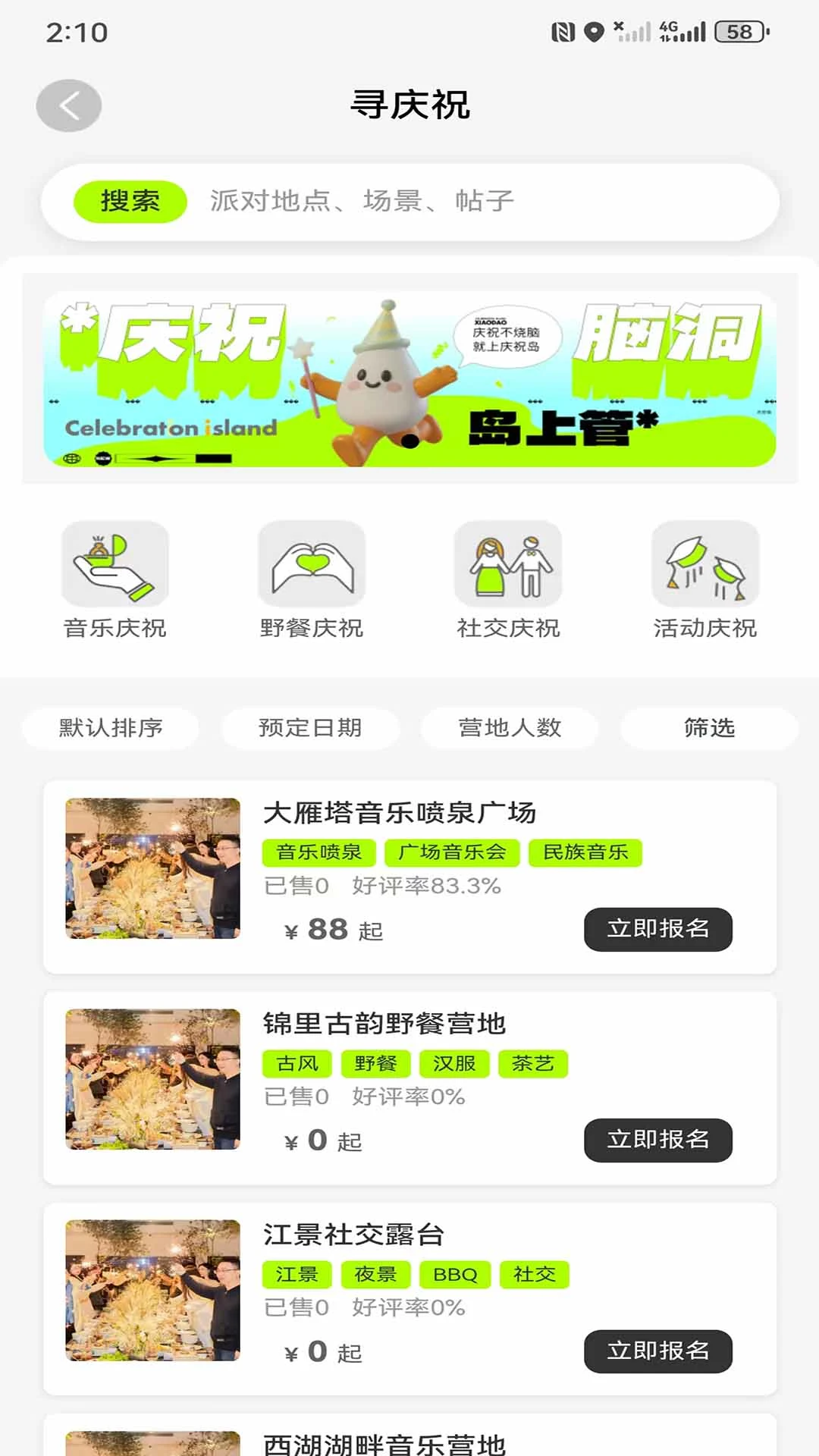Tap the green 搜索 button
The width and height of the screenshot is (819, 1456).
(130, 202)
